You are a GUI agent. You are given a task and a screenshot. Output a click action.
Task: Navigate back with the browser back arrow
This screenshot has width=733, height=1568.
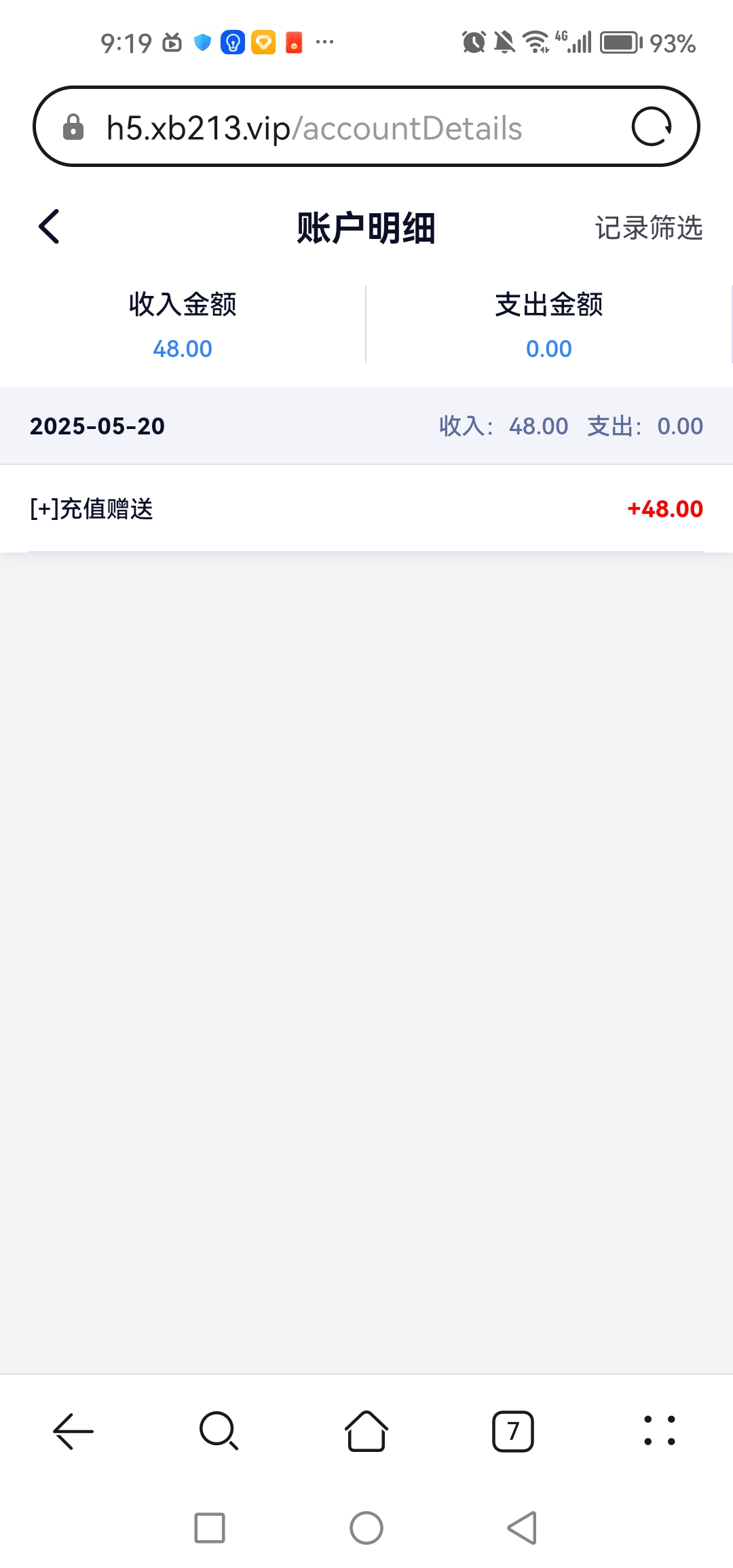pyautogui.click(x=73, y=1431)
